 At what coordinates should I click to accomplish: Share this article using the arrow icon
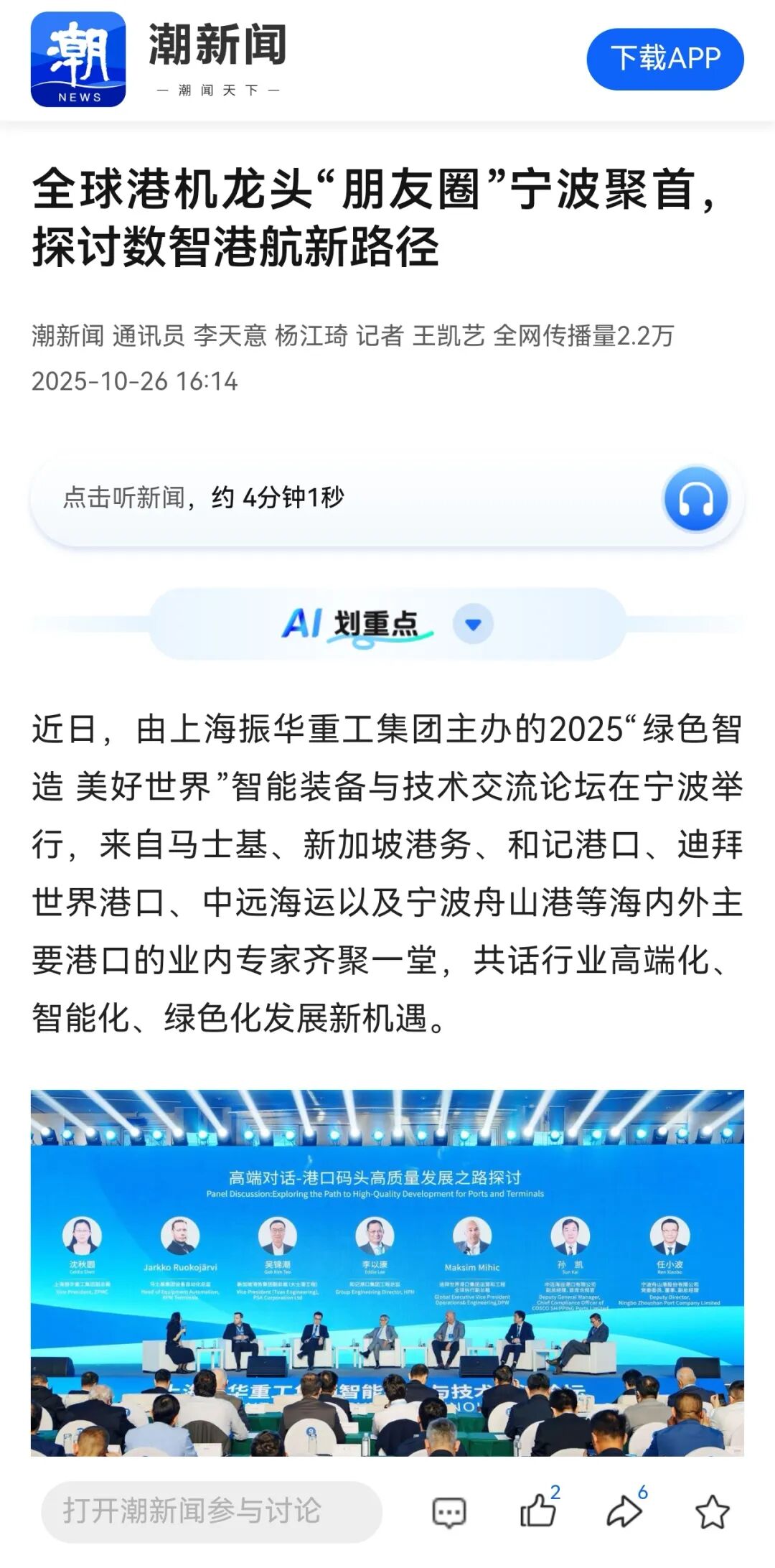624,1511
